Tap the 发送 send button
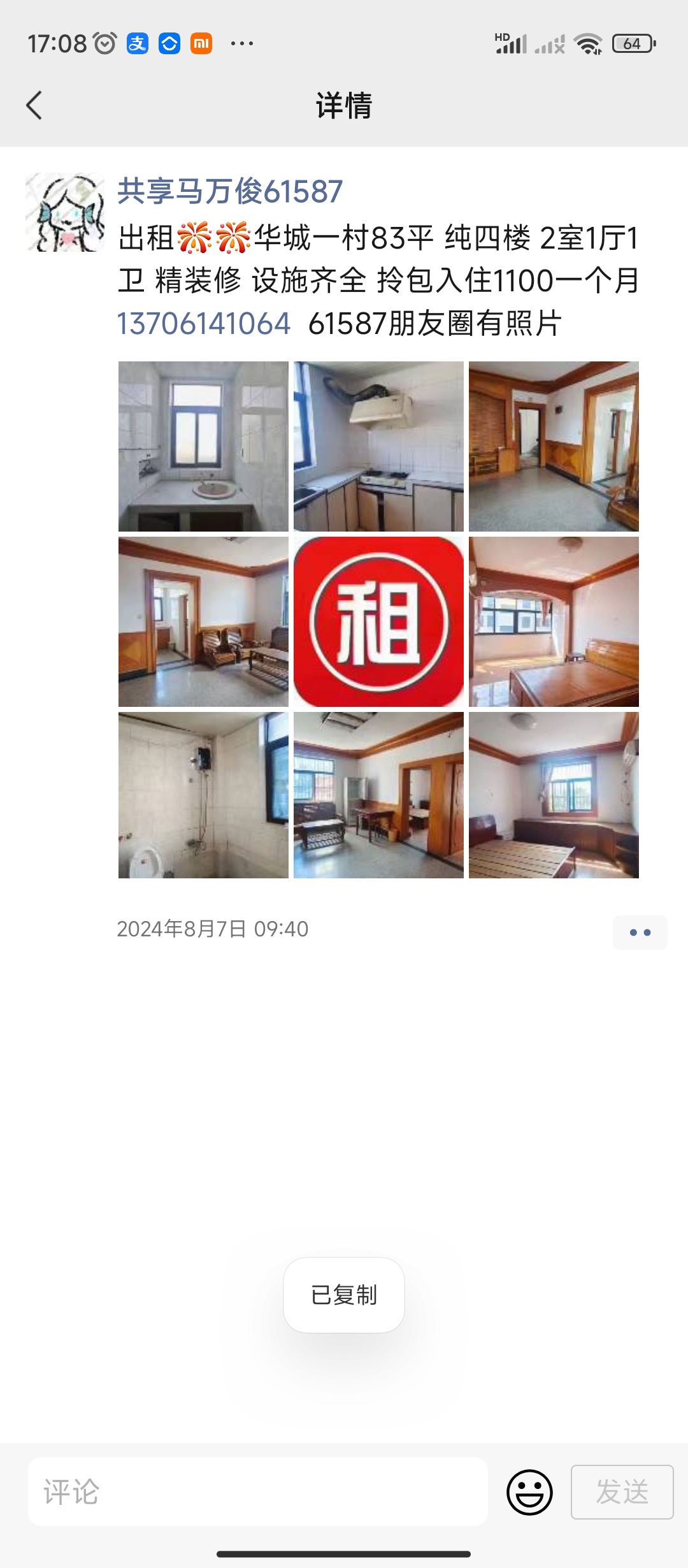Viewport: 688px width, 1568px height. [x=622, y=1492]
